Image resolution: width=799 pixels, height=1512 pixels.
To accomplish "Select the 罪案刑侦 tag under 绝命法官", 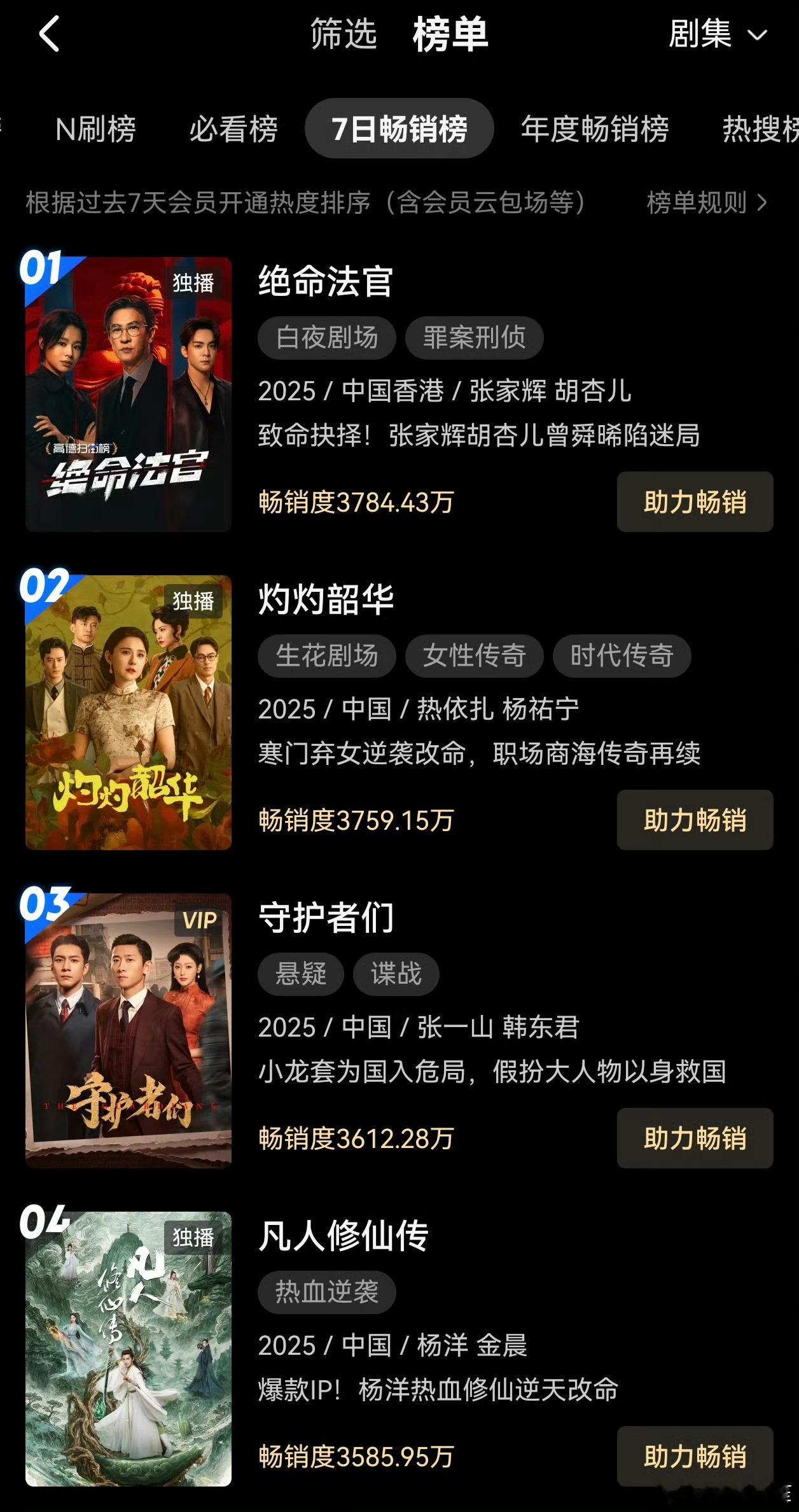I will coord(474,337).
